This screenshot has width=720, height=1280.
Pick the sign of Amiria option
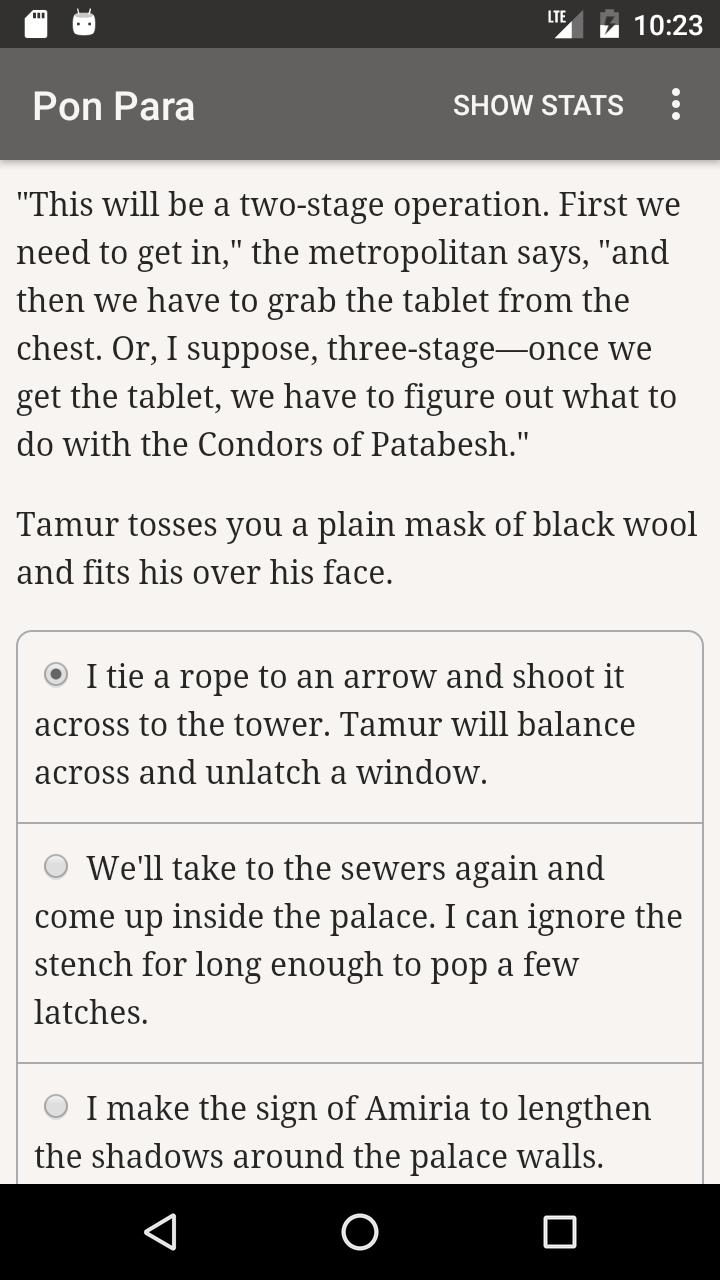[x=56, y=1107]
